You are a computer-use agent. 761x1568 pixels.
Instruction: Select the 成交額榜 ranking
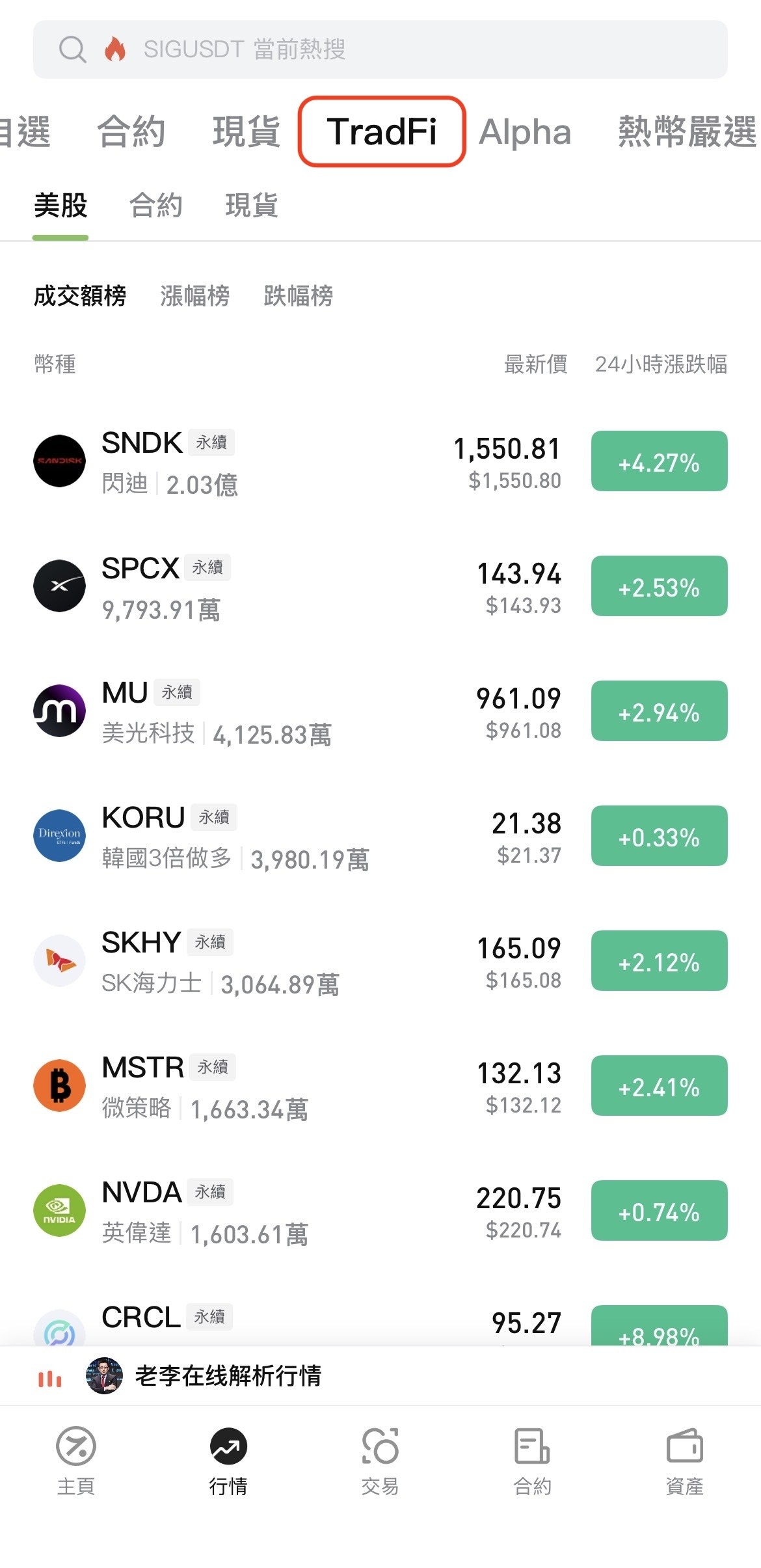pos(80,296)
